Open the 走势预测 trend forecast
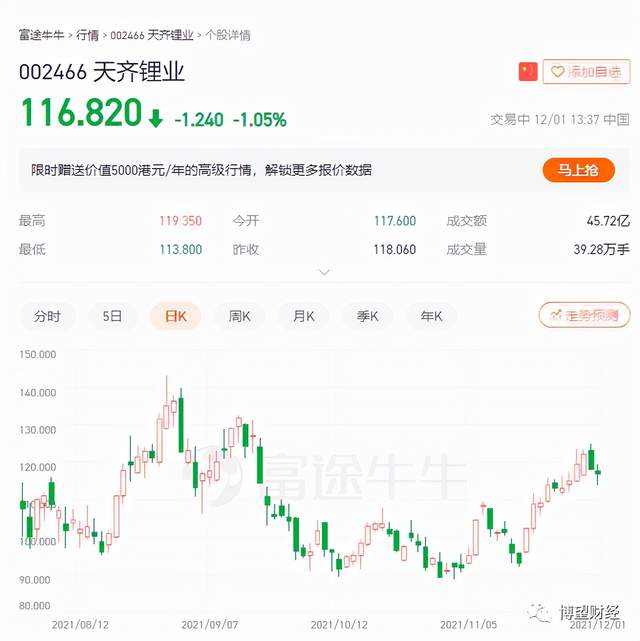The width and height of the screenshot is (640, 641). click(x=585, y=315)
